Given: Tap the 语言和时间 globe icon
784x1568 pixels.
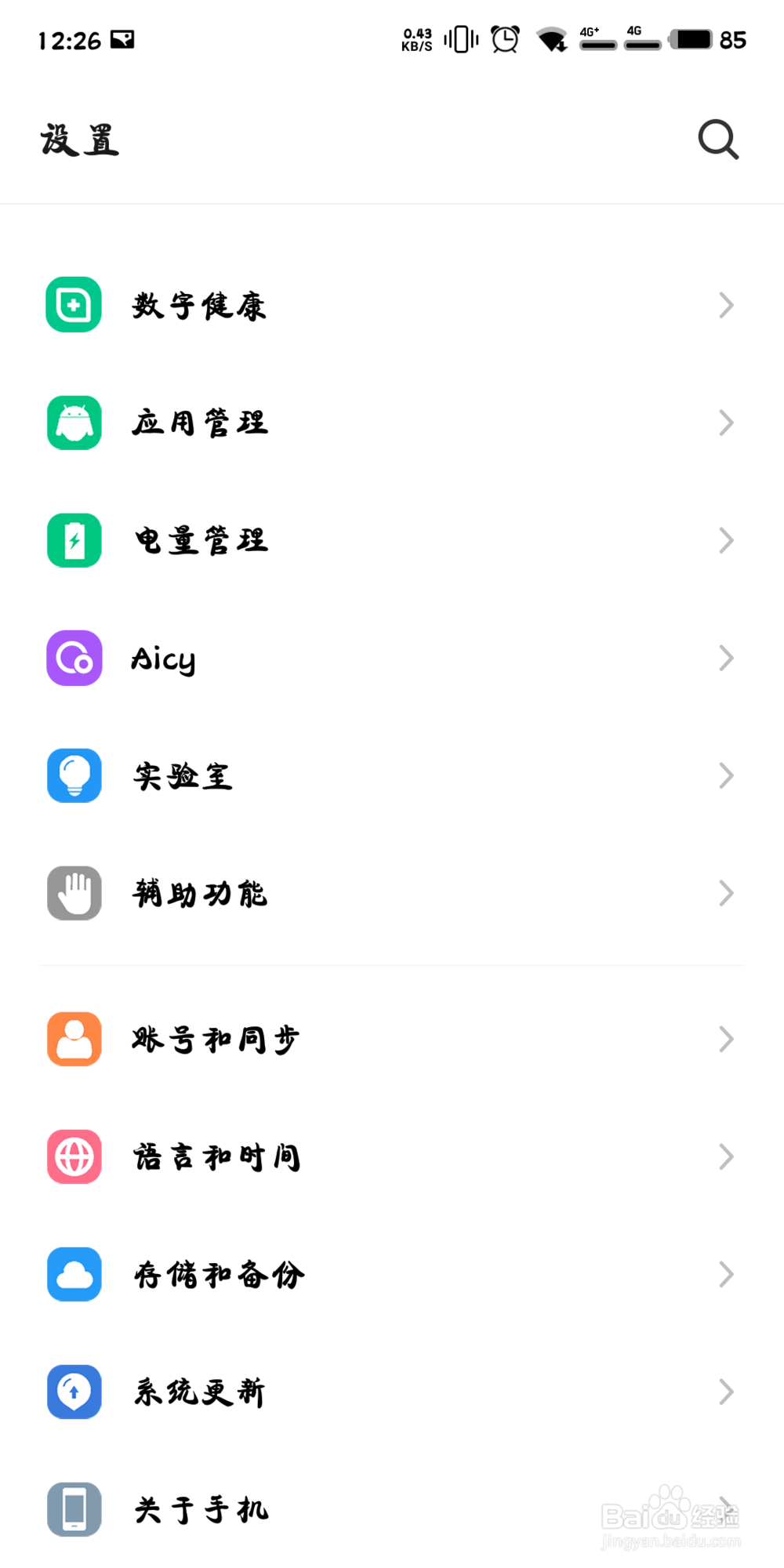Looking at the screenshot, I should (x=74, y=1156).
